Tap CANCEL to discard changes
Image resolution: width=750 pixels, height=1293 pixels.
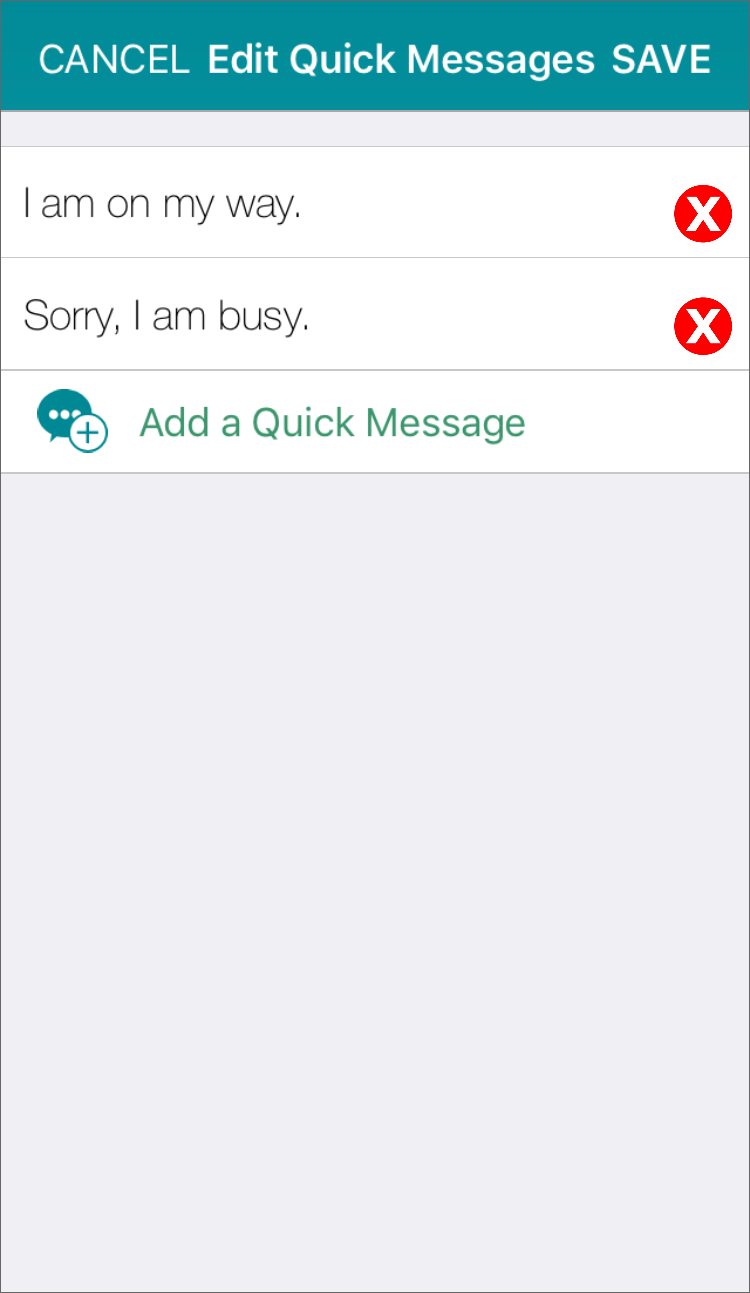pos(114,60)
